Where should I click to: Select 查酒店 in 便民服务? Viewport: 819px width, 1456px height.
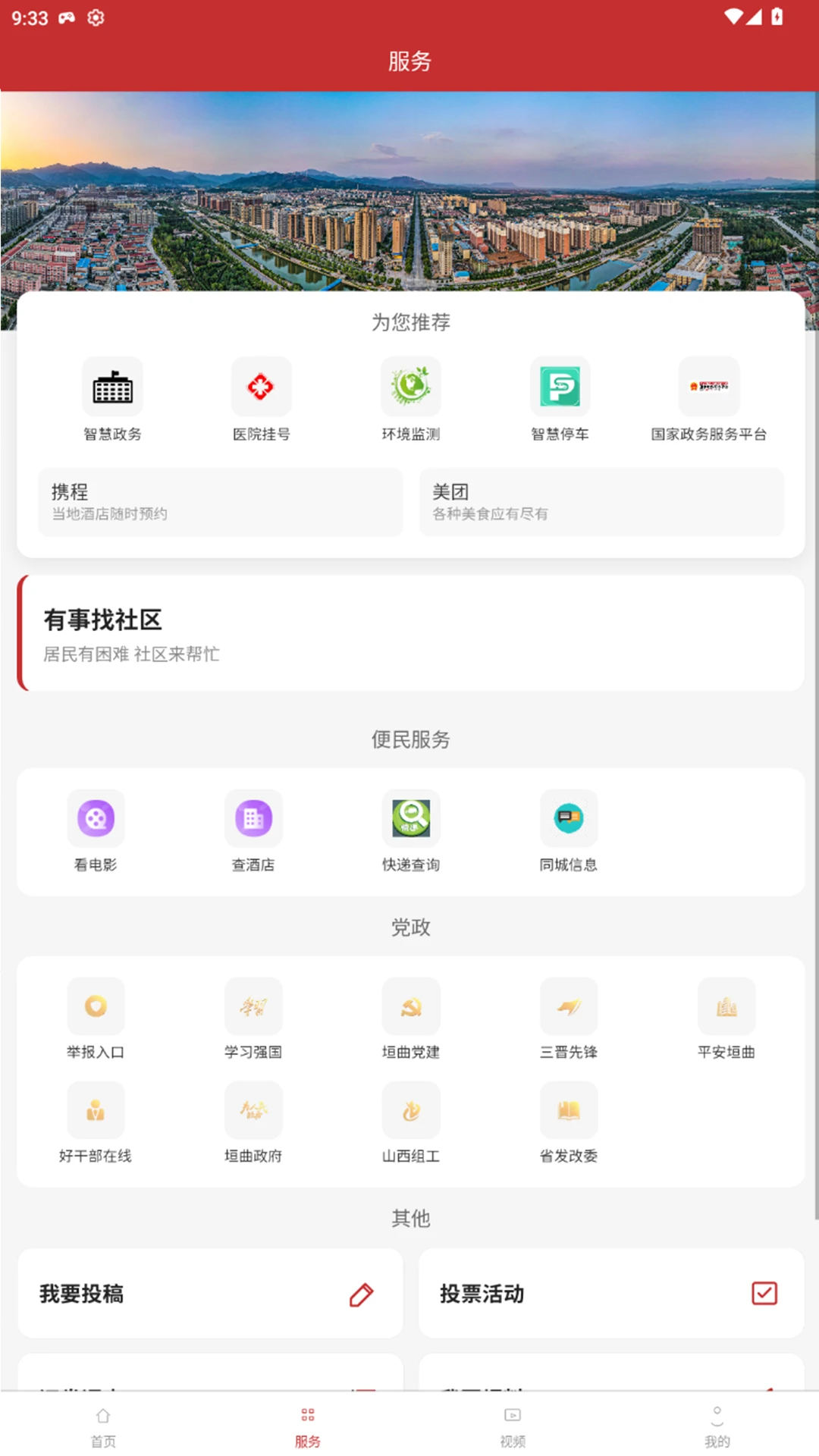(x=253, y=831)
